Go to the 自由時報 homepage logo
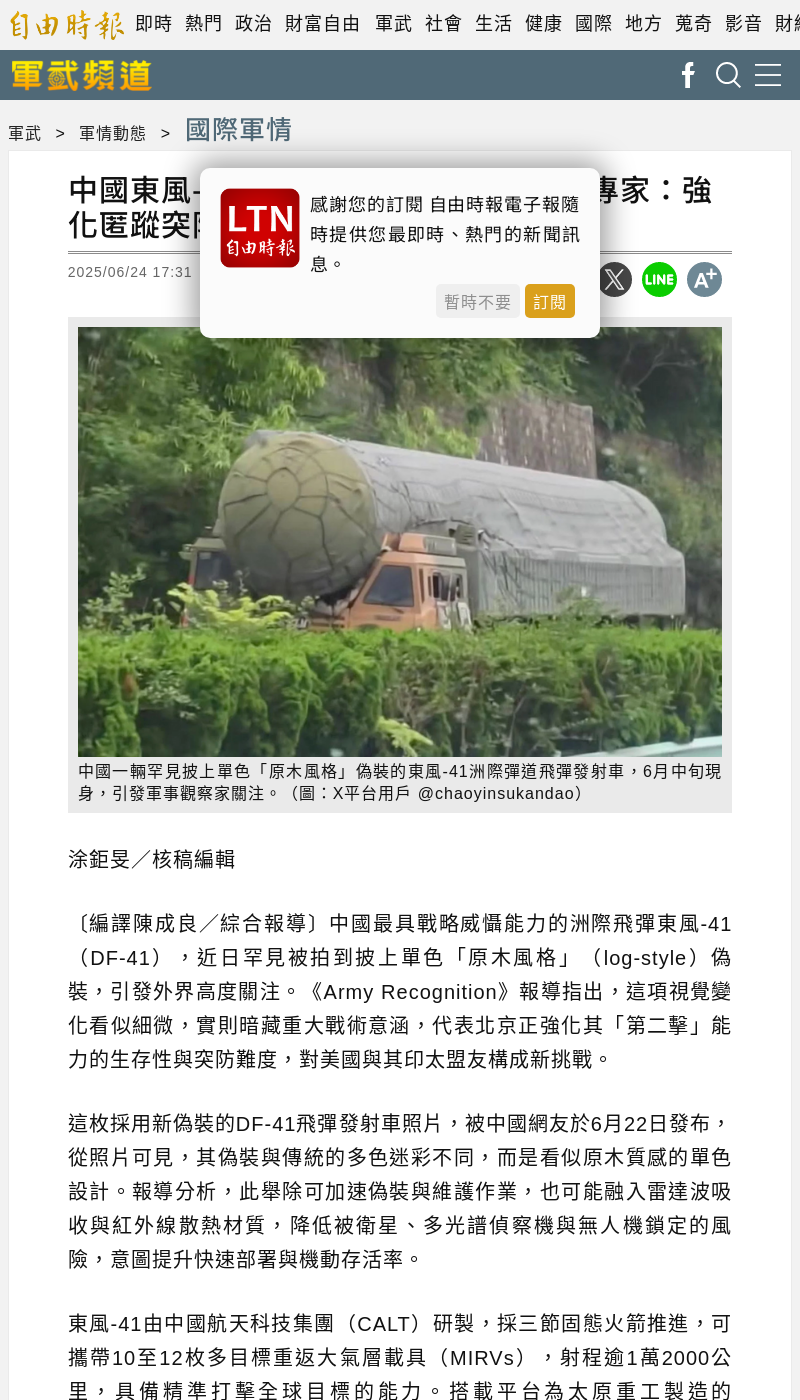The height and width of the screenshot is (1400, 800). coord(66,24)
